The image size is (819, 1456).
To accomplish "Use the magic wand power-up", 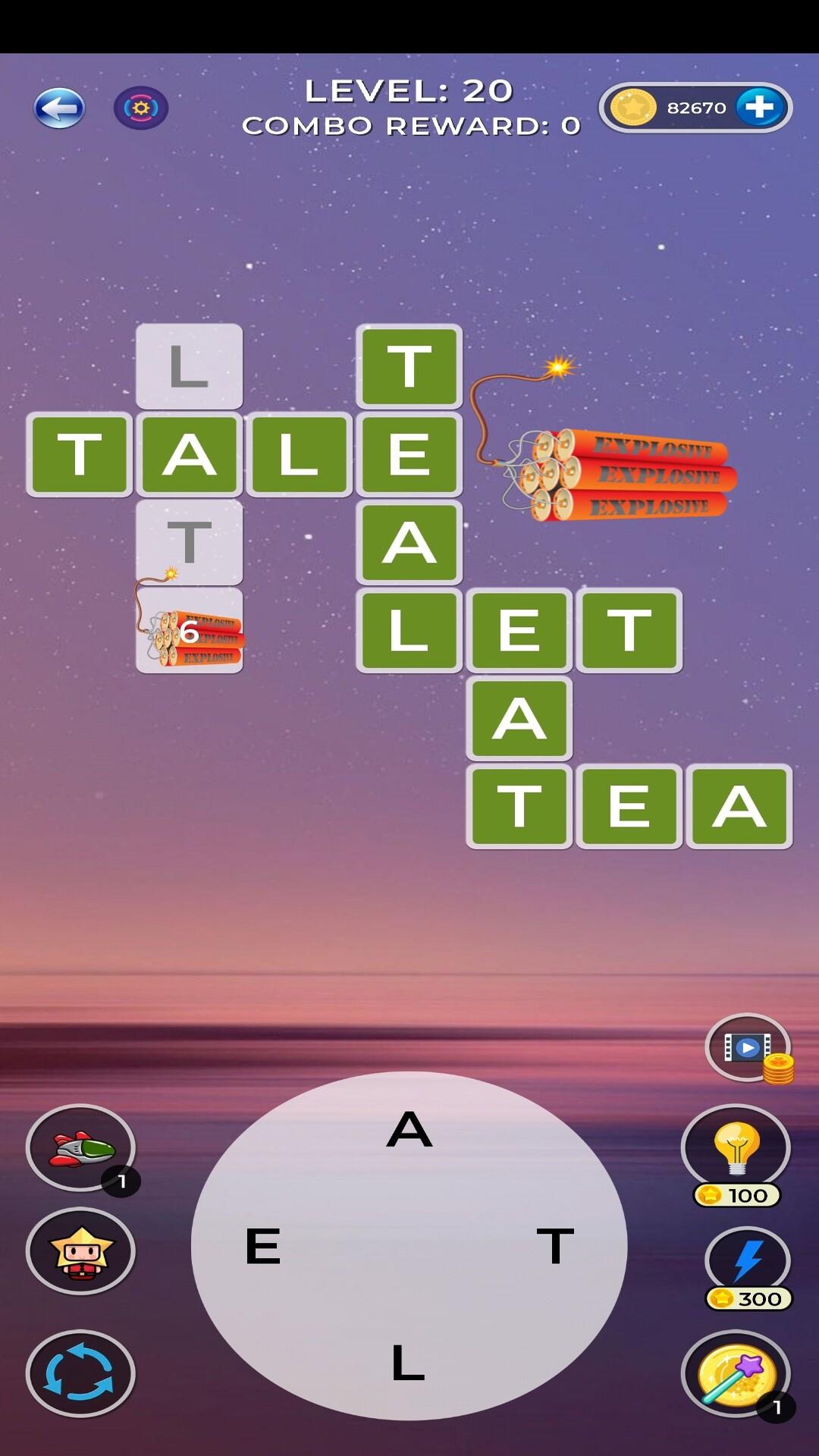I will 736,1373.
